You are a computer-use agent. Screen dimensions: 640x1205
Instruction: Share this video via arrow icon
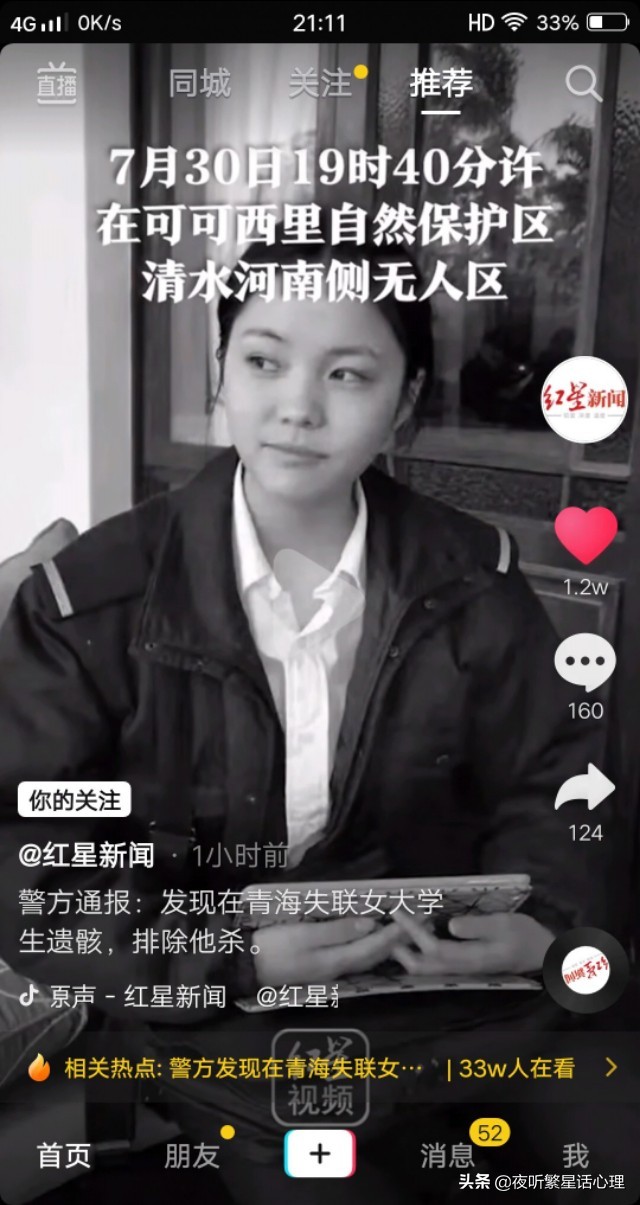point(585,788)
